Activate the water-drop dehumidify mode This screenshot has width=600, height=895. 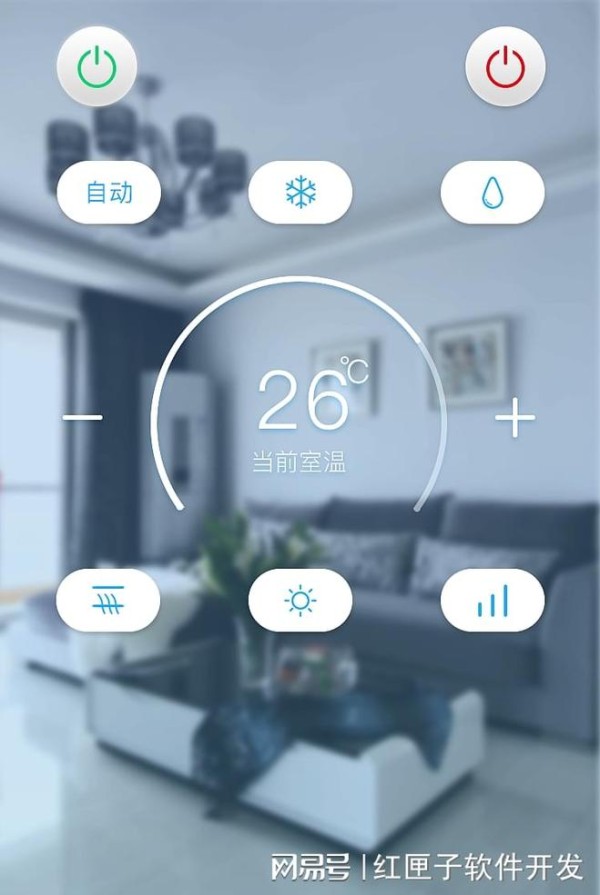[492, 192]
